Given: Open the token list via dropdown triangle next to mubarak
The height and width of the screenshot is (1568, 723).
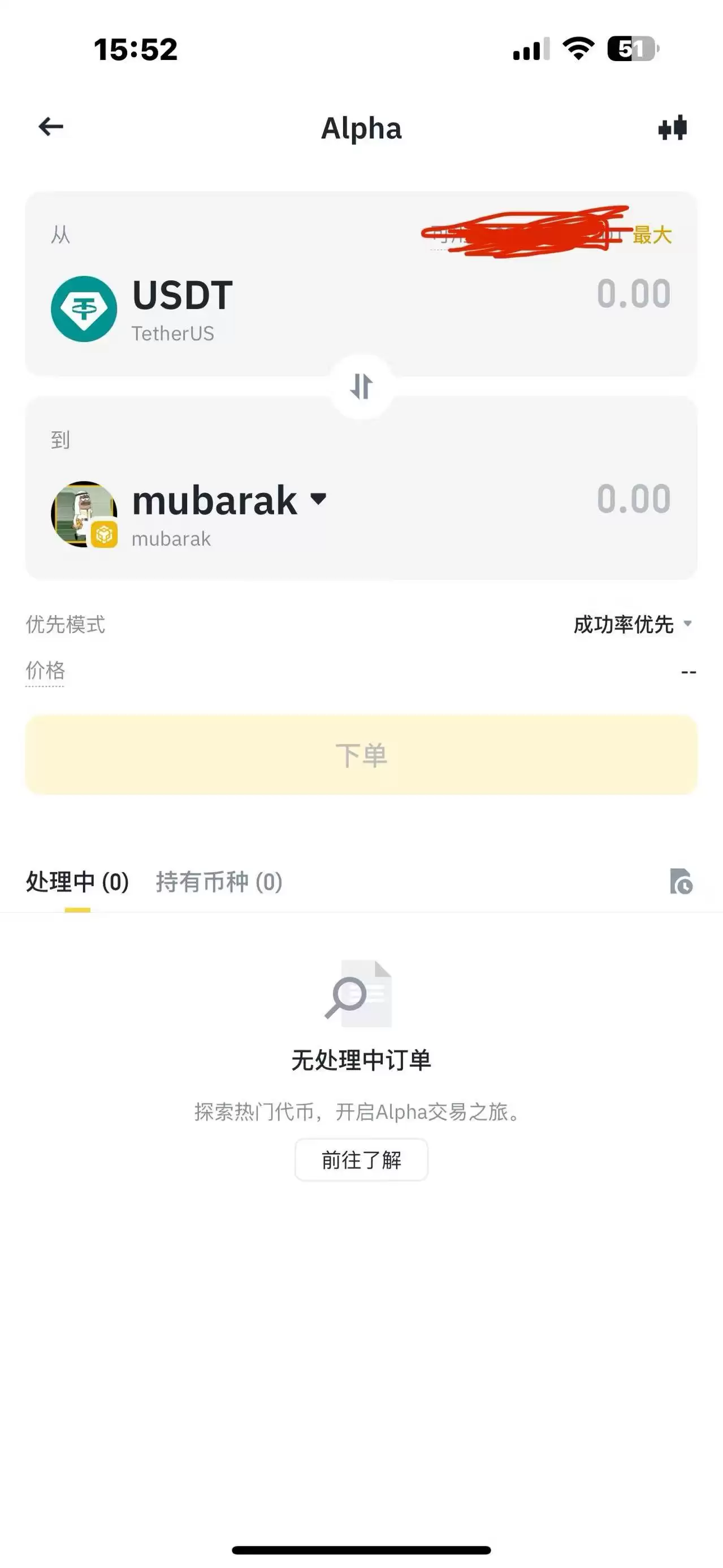Looking at the screenshot, I should pos(319,500).
